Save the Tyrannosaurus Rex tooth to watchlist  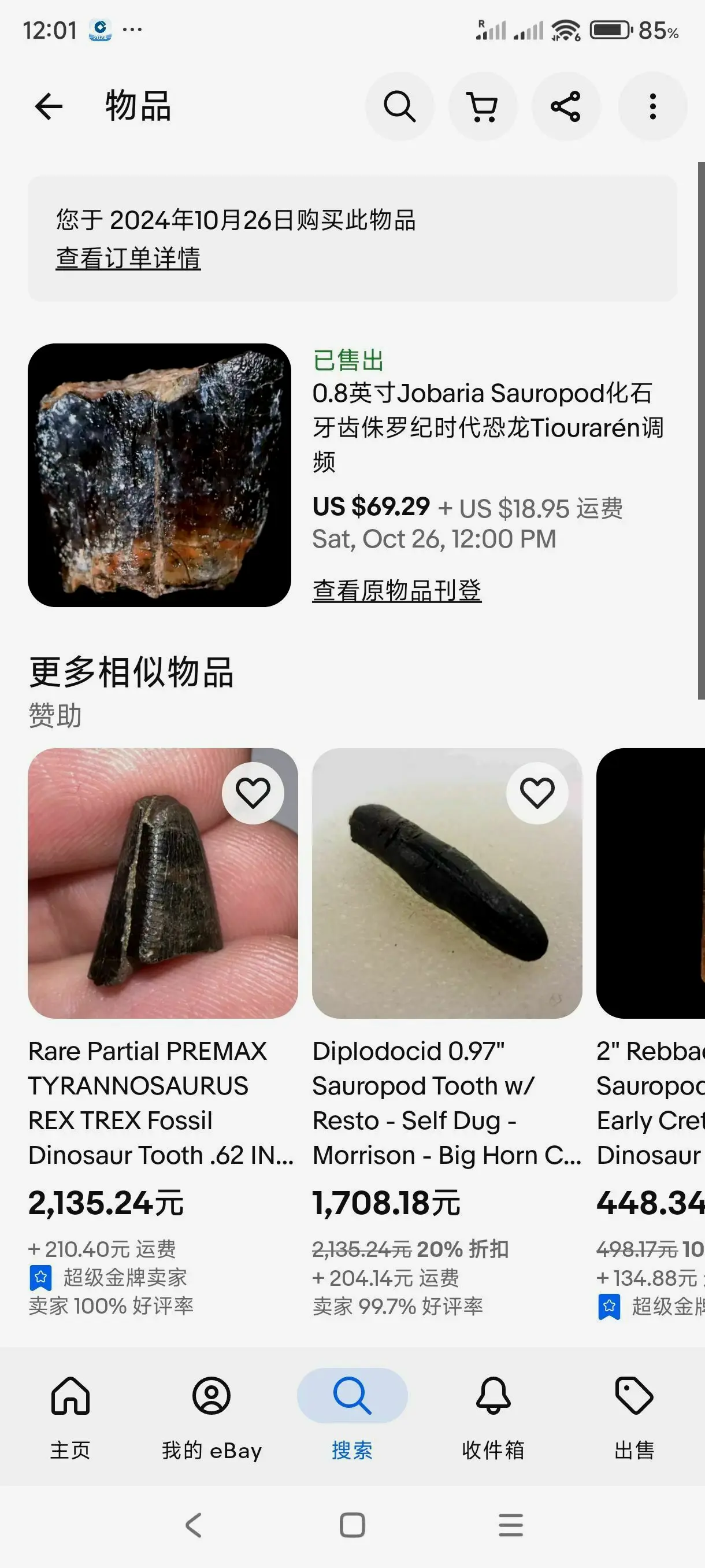coord(253,793)
